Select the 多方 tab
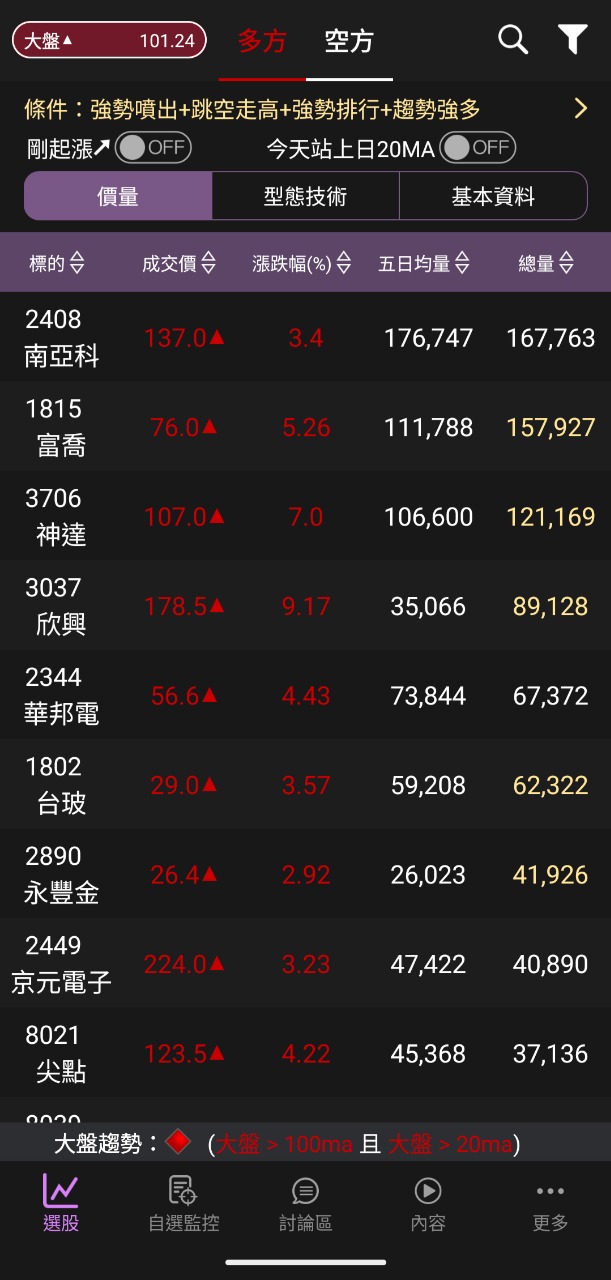 [x=262, y=41]
